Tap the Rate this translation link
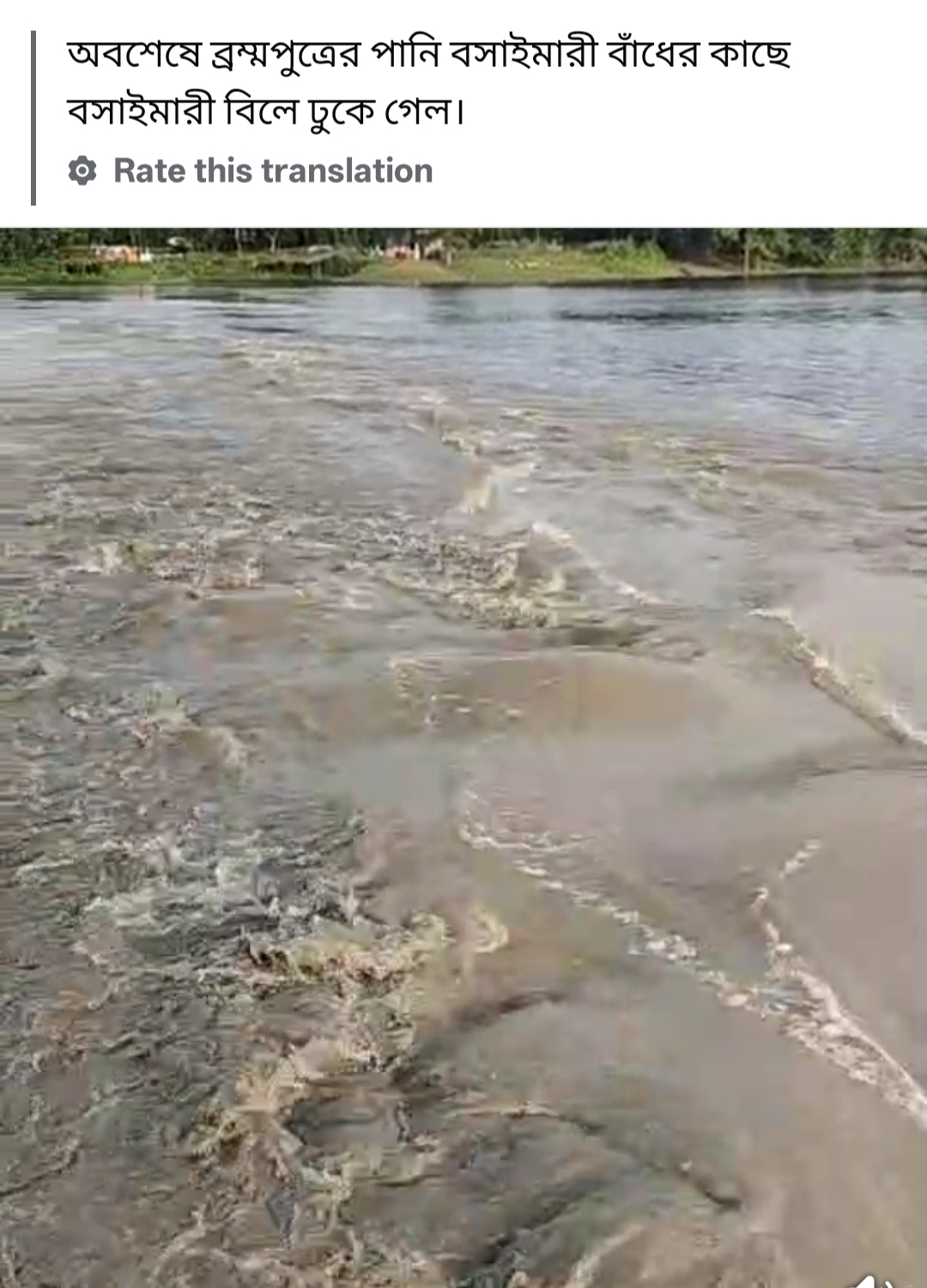Image resolution: width=927 pixels, height=1288 pixels. pos(272,171)
